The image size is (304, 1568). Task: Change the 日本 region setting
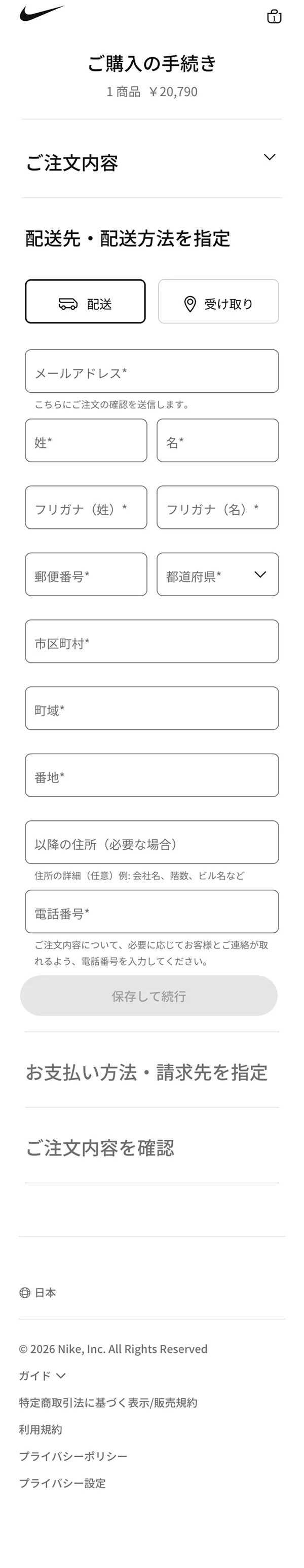38,1292
